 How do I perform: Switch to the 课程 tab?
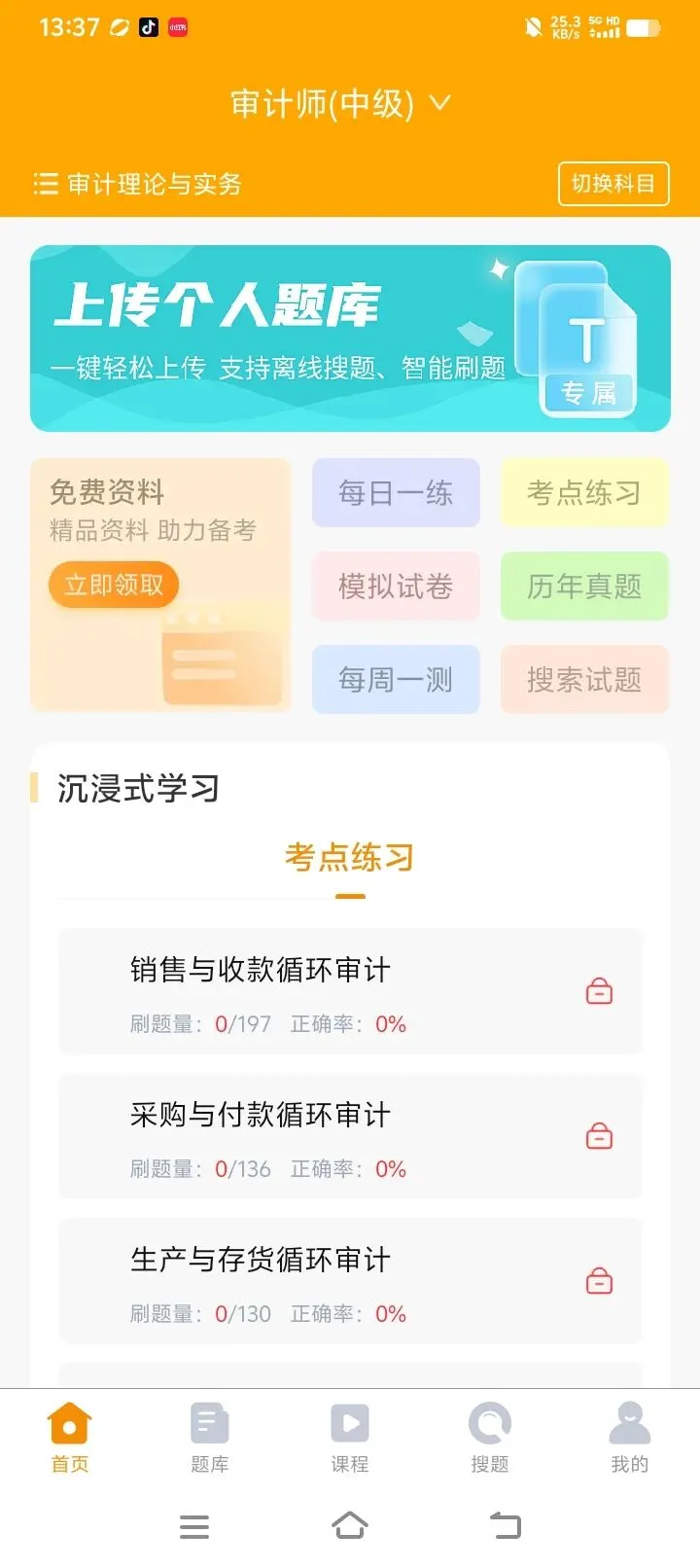point(350,1439)
